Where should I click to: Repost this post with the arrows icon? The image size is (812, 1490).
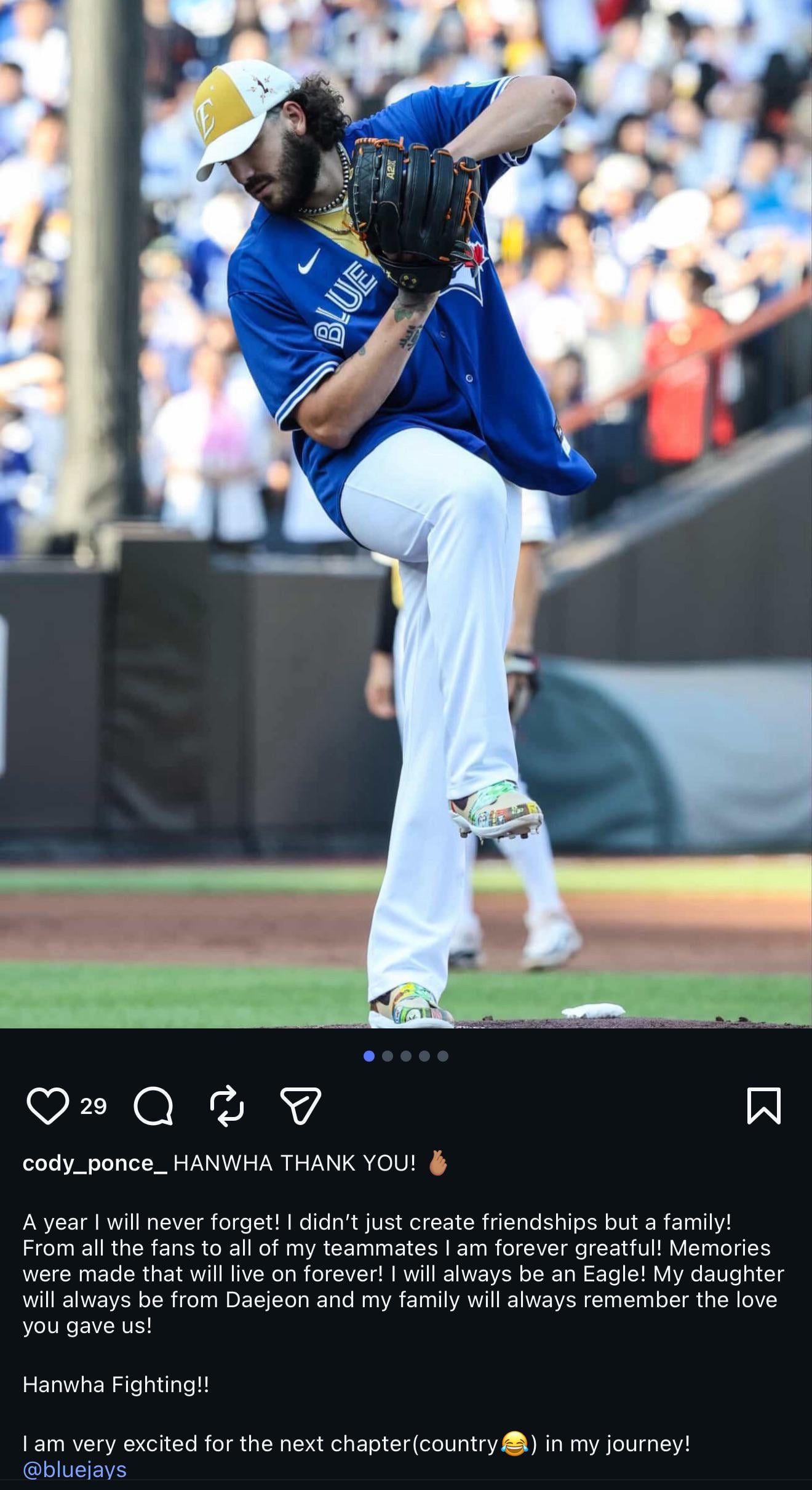click(227, 1106)
